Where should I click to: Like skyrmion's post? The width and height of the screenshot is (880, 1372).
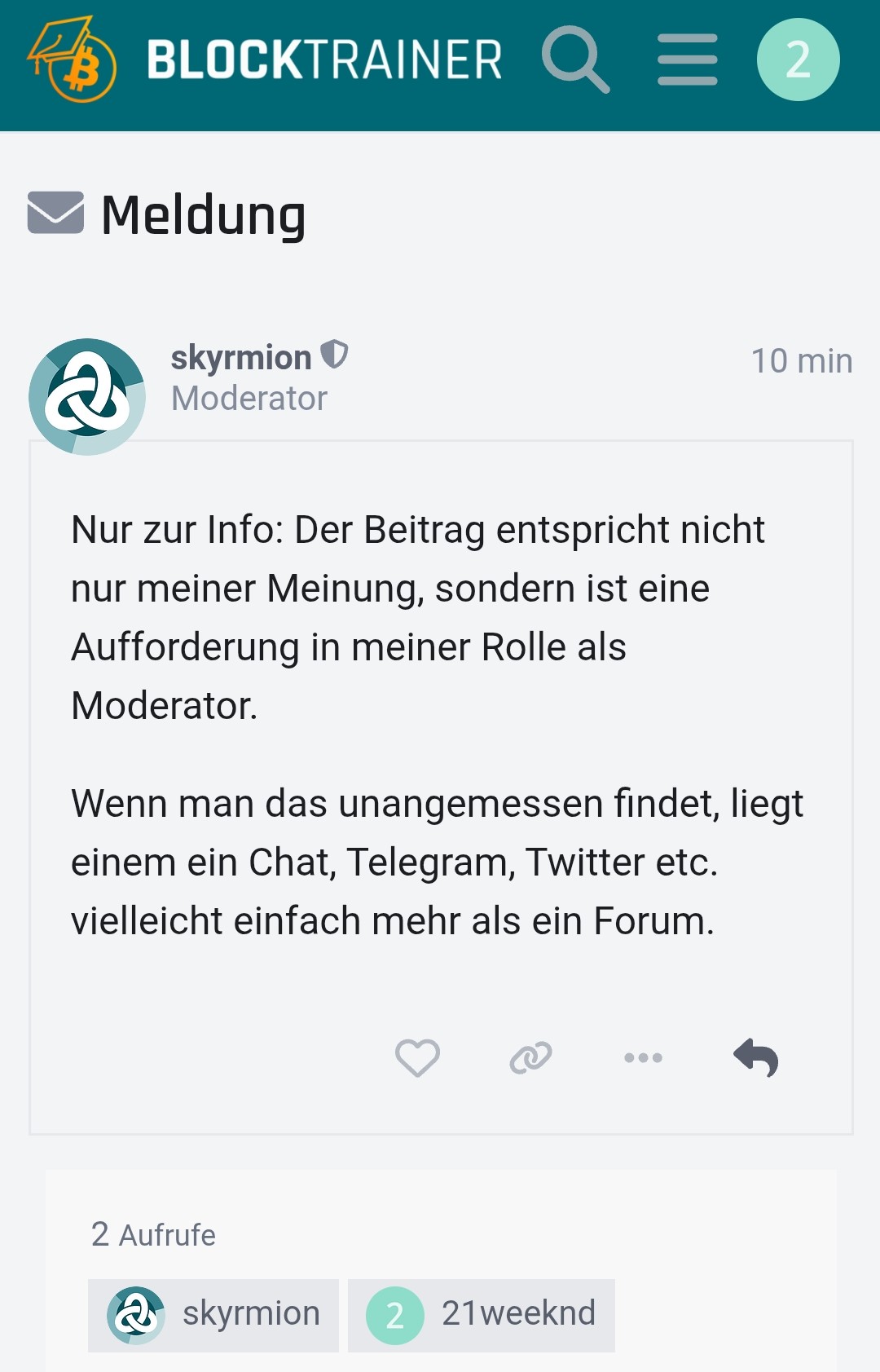[417, 1058]
